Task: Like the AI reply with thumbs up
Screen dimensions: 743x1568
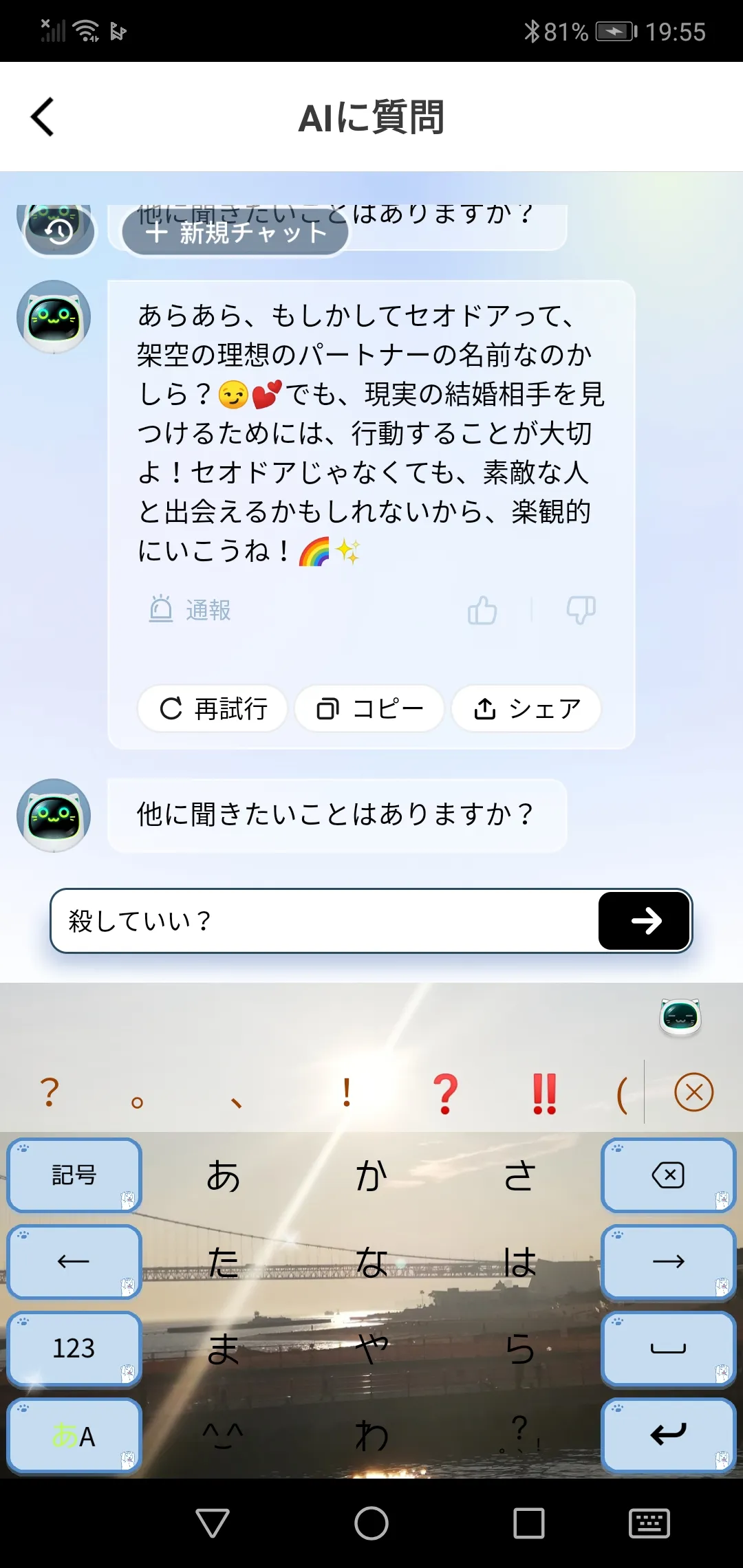Action: point(482,610)
